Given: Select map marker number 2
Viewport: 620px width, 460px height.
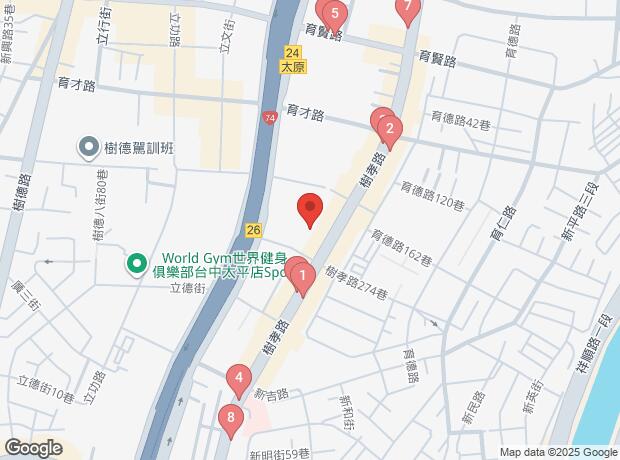Looking at the screenshot, I should click(390, 129).
